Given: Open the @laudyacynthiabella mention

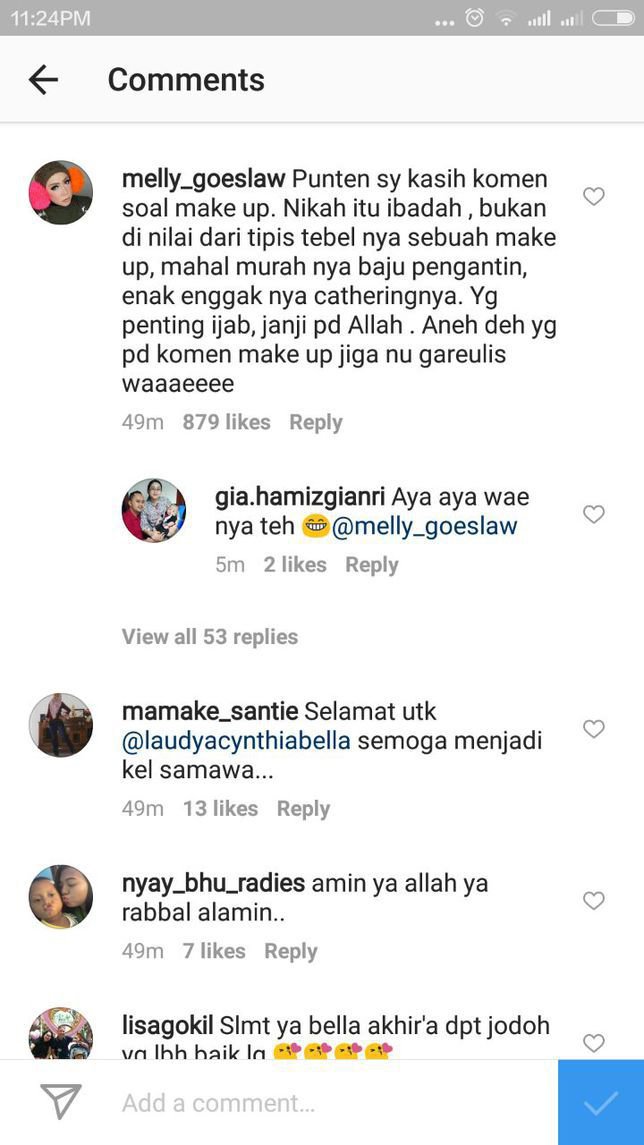Looking at the screenshot, I should [237, 740].
